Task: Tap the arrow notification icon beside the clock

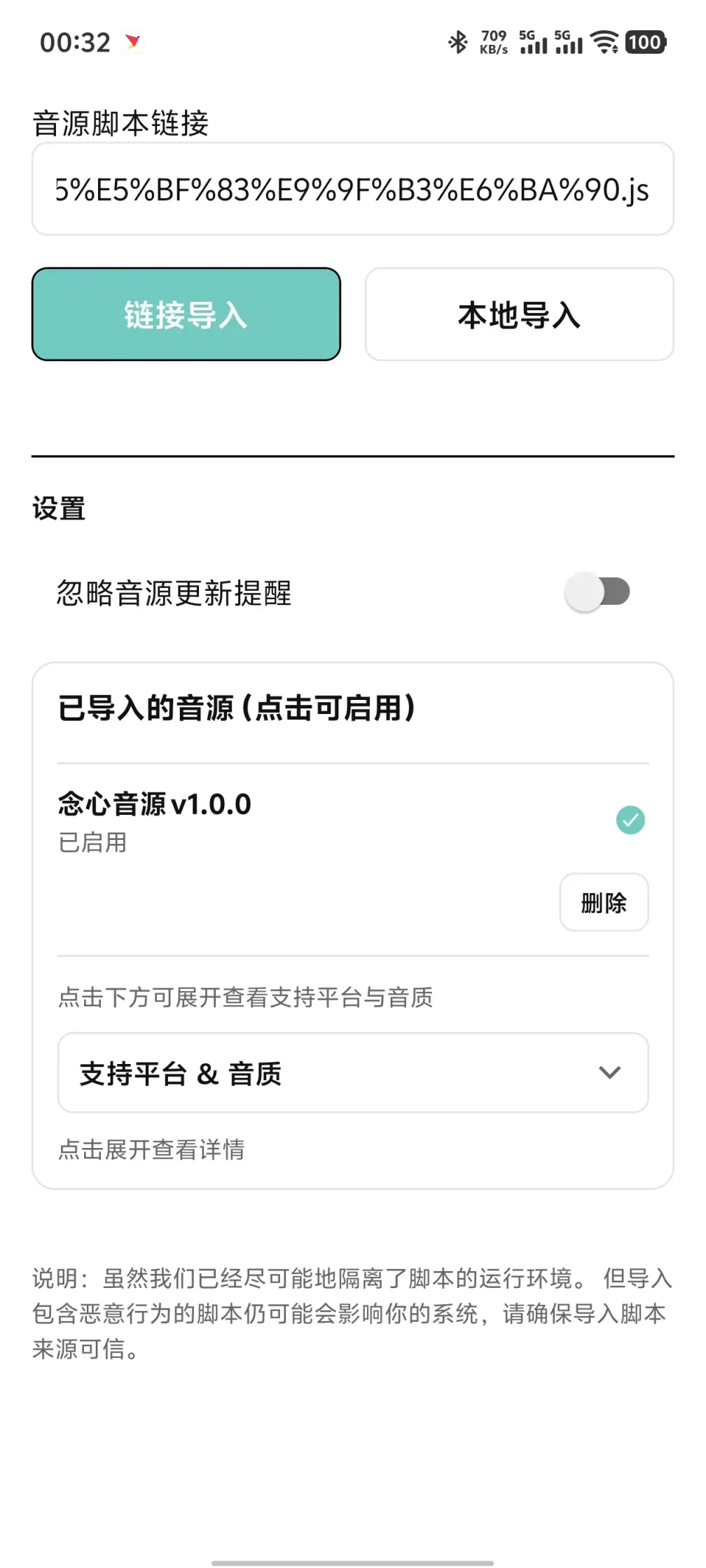Action: (x=132, y=43)
